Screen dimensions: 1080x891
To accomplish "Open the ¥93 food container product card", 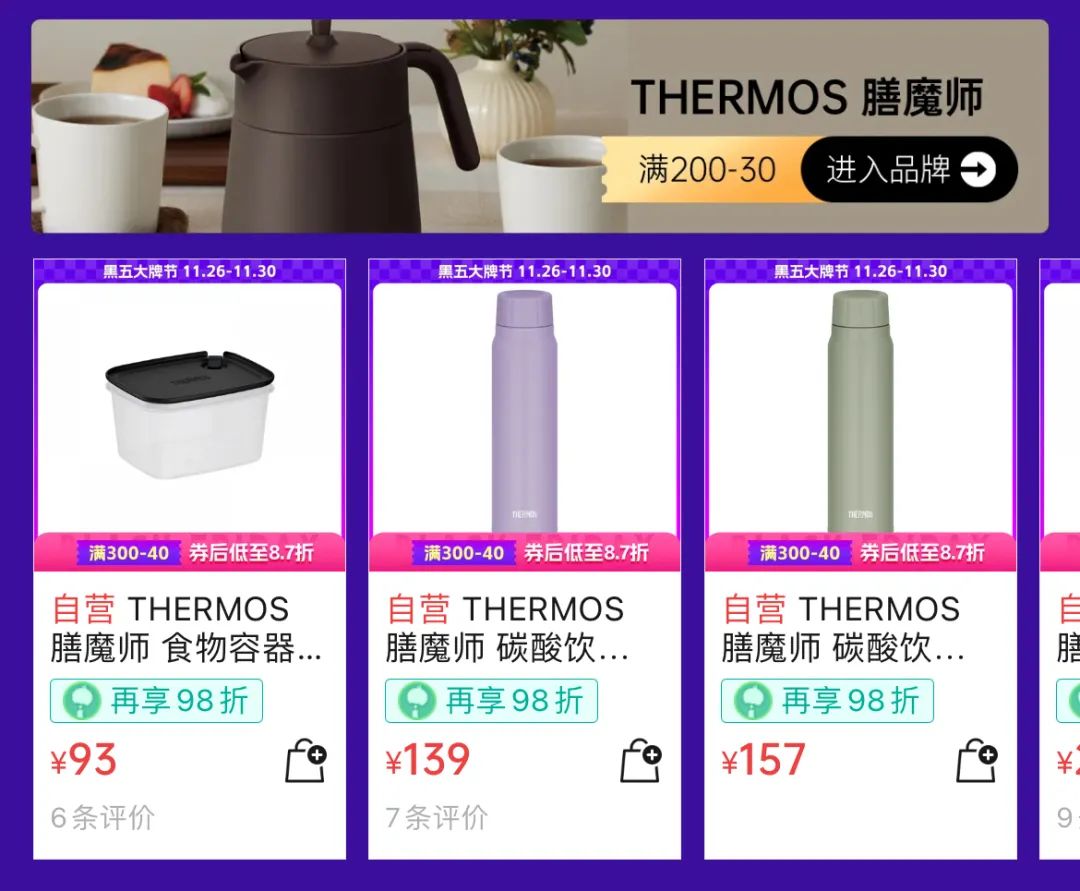I will [189, 420].
